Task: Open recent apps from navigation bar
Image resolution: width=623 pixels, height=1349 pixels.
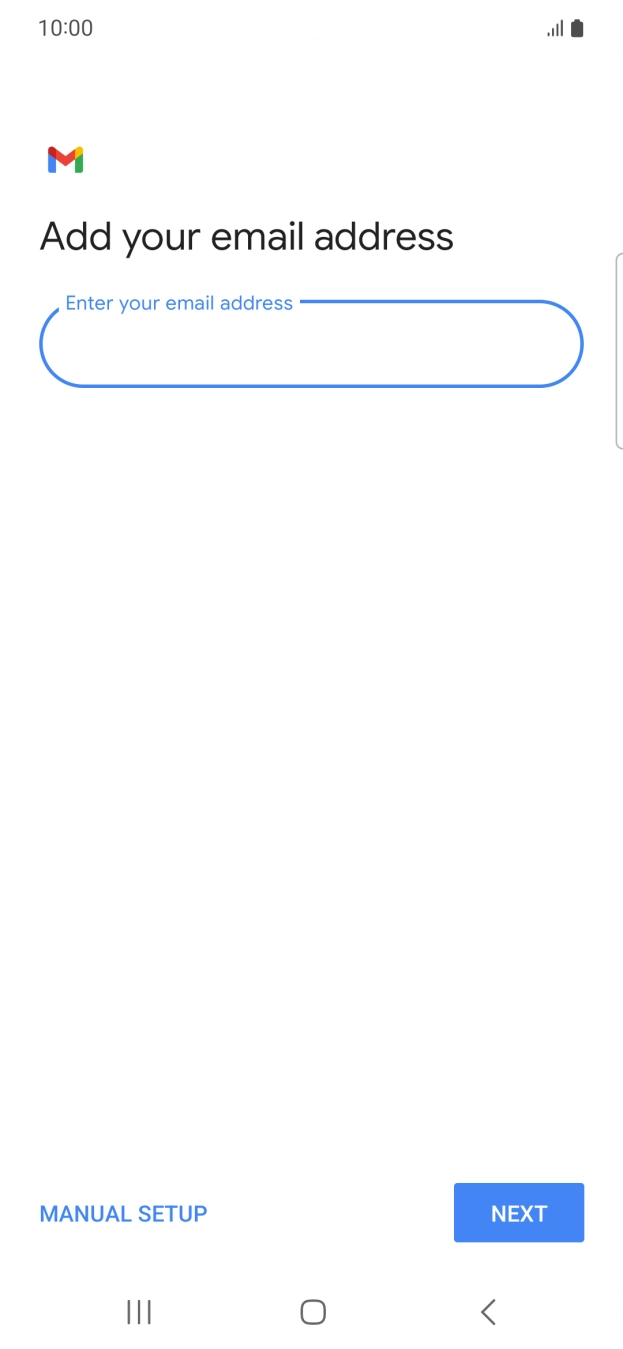Action: 139,1312
